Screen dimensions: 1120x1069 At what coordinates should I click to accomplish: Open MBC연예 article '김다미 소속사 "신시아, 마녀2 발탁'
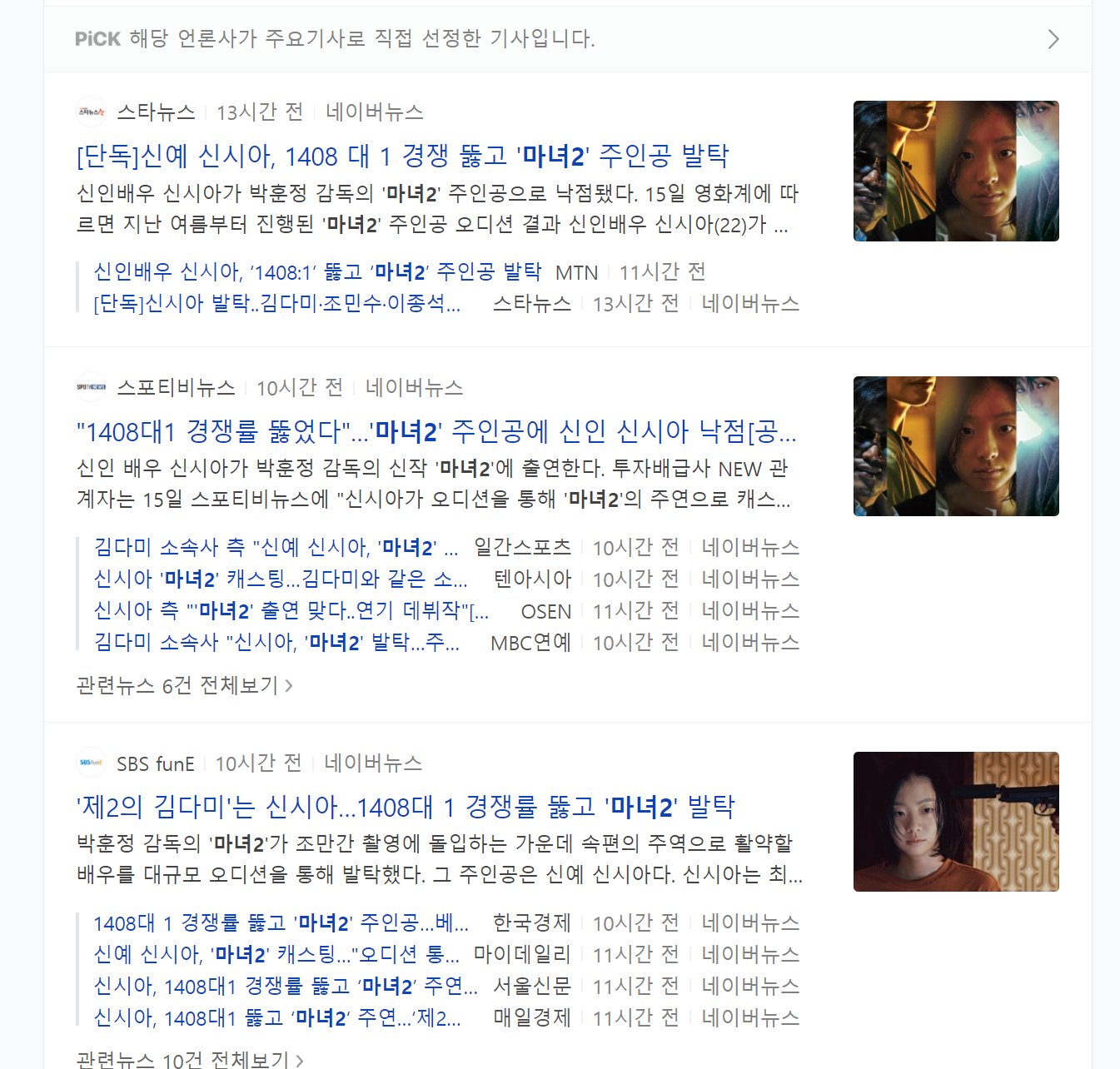click(276, 643)
